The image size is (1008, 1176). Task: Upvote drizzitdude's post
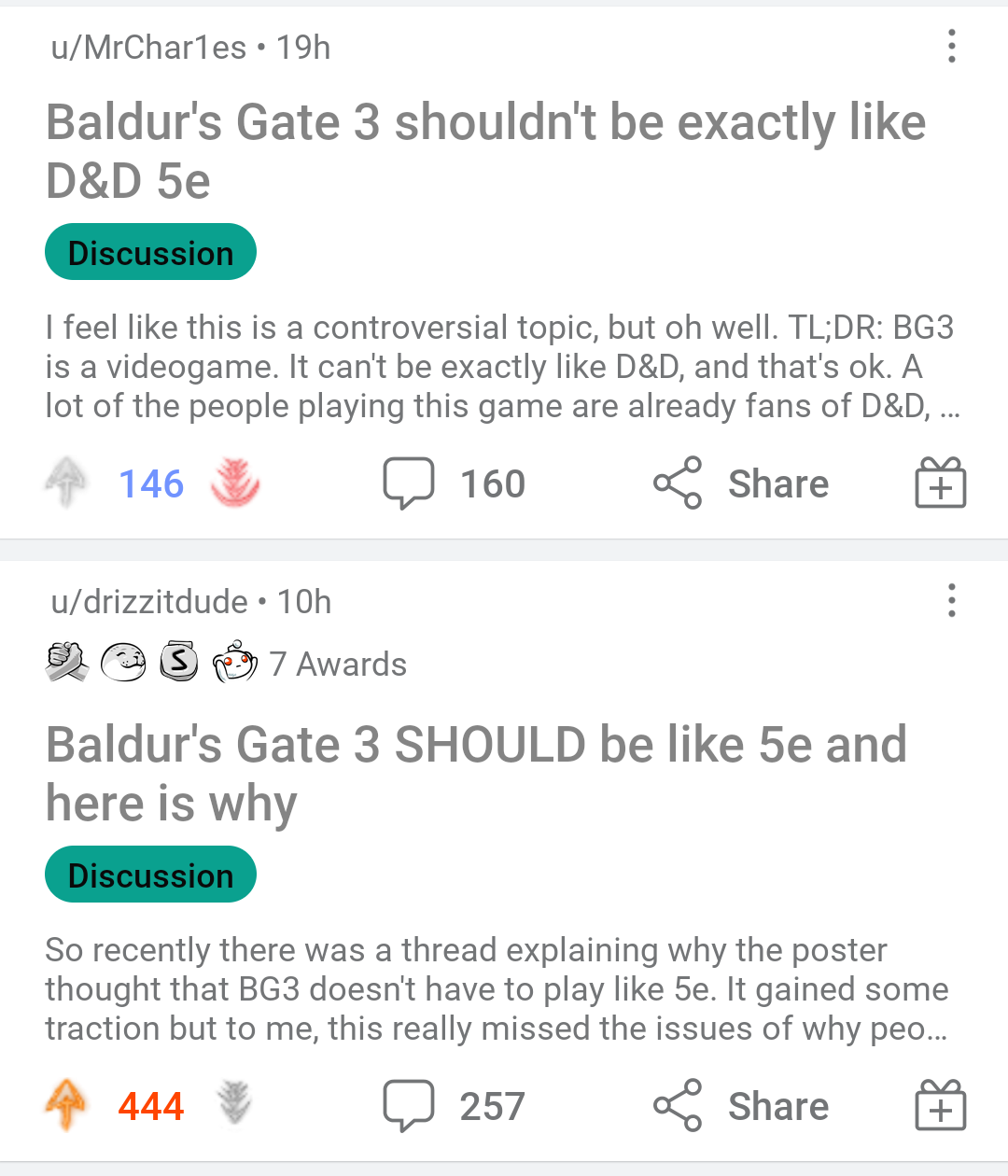click(65, 1106)
